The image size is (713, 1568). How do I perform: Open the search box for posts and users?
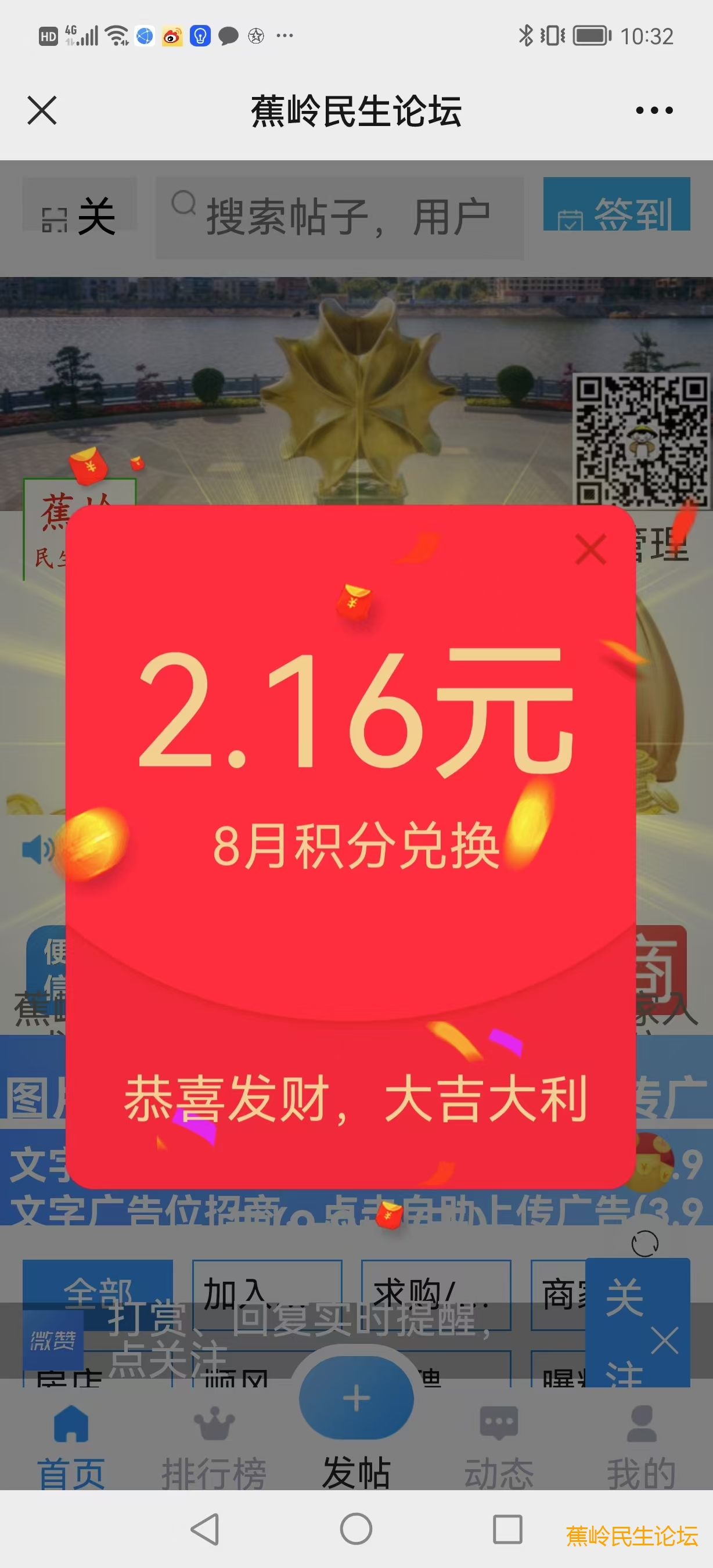[x=340, y=217]
